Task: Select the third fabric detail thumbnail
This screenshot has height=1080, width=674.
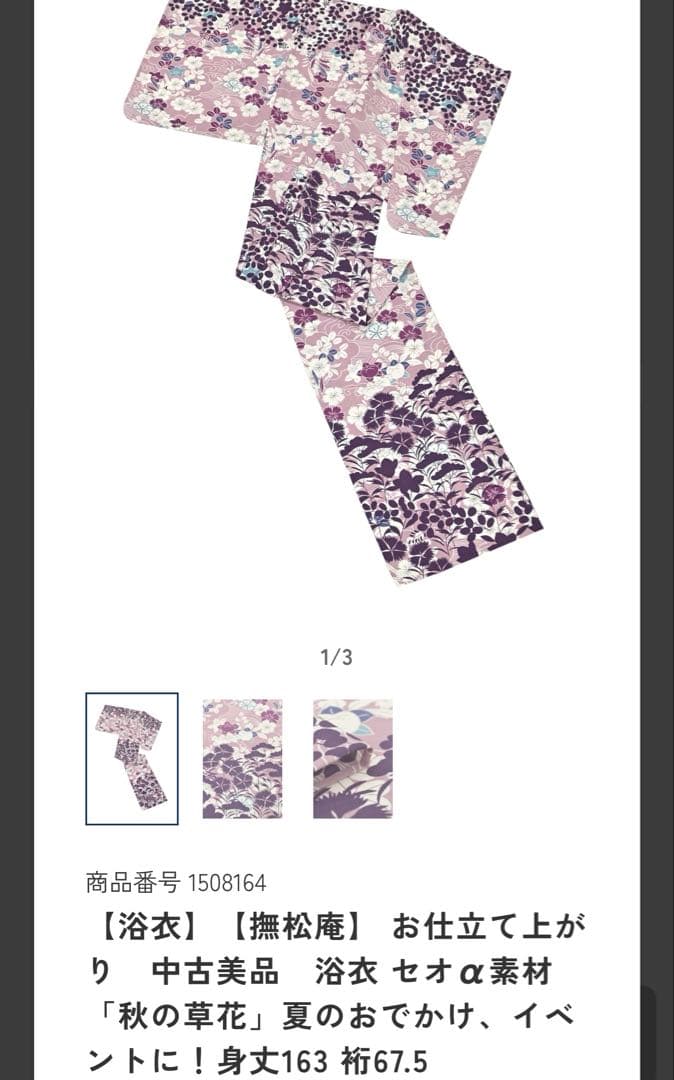Action: (x=352, y=758)
